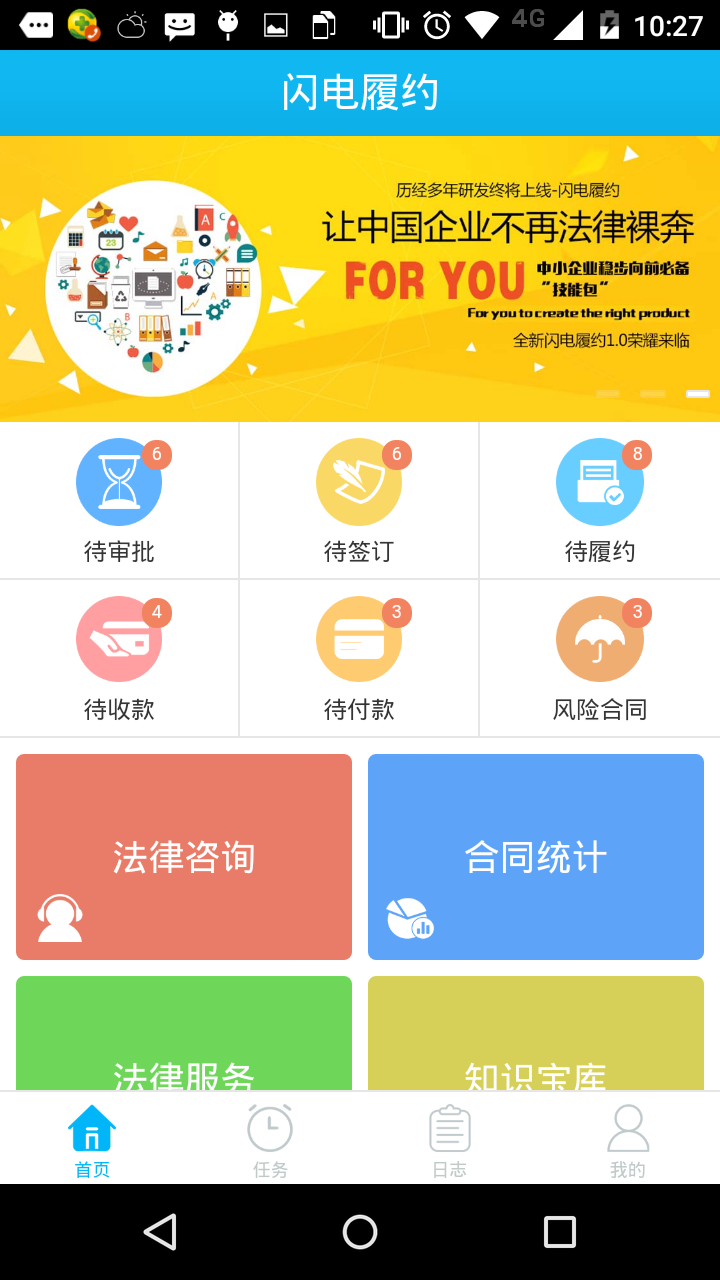Open the 法律服务 legal services card

pos(184,1033)
